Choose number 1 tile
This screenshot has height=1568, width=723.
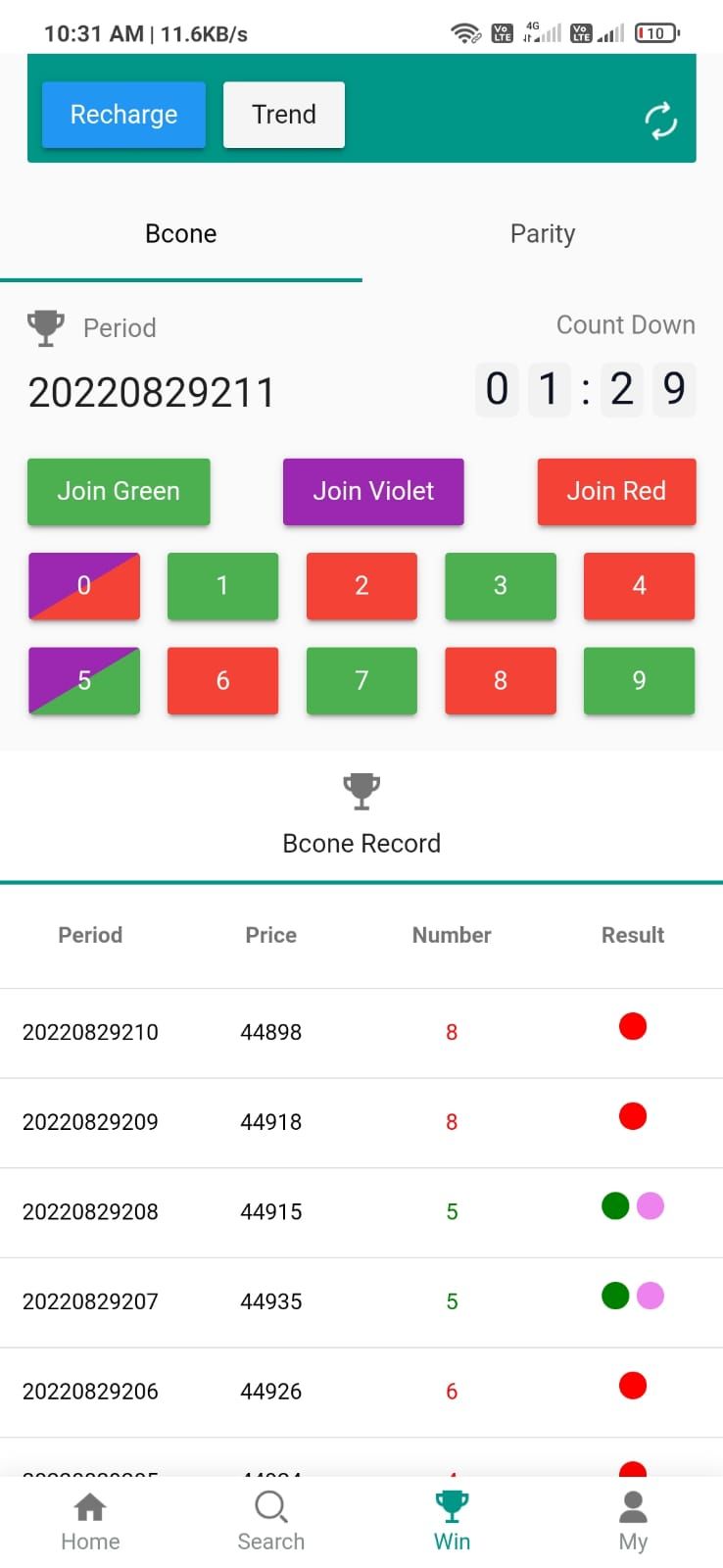click(222, 585)
